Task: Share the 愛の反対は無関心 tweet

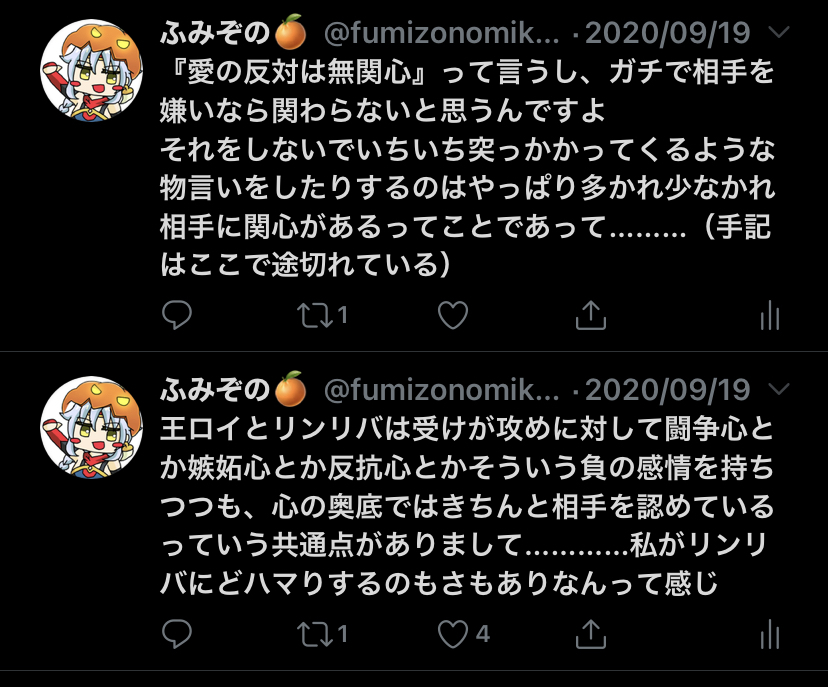Action: tap(591, 316)
